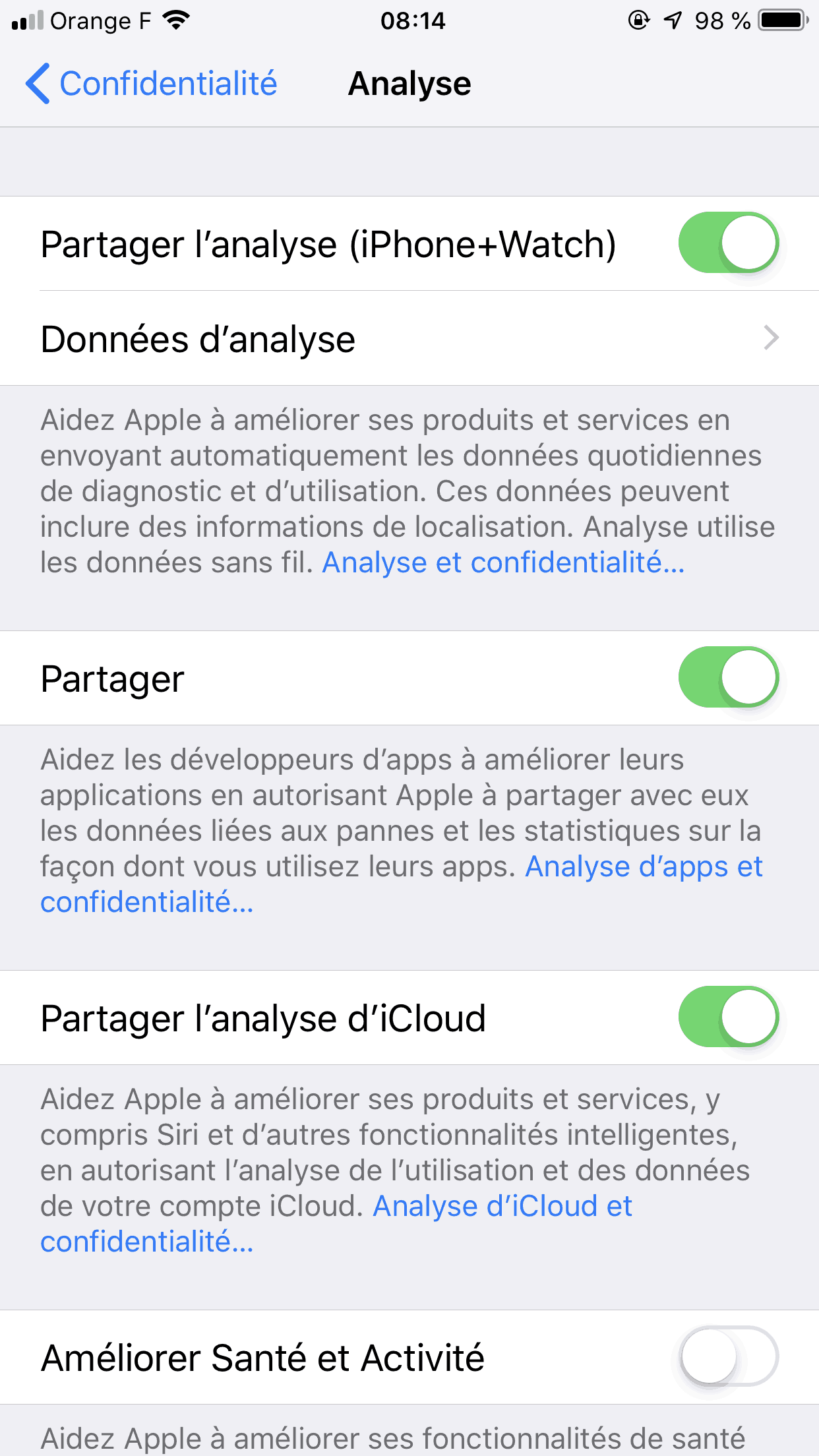
Task: Turn off the Partager switch
Action: 728,677
